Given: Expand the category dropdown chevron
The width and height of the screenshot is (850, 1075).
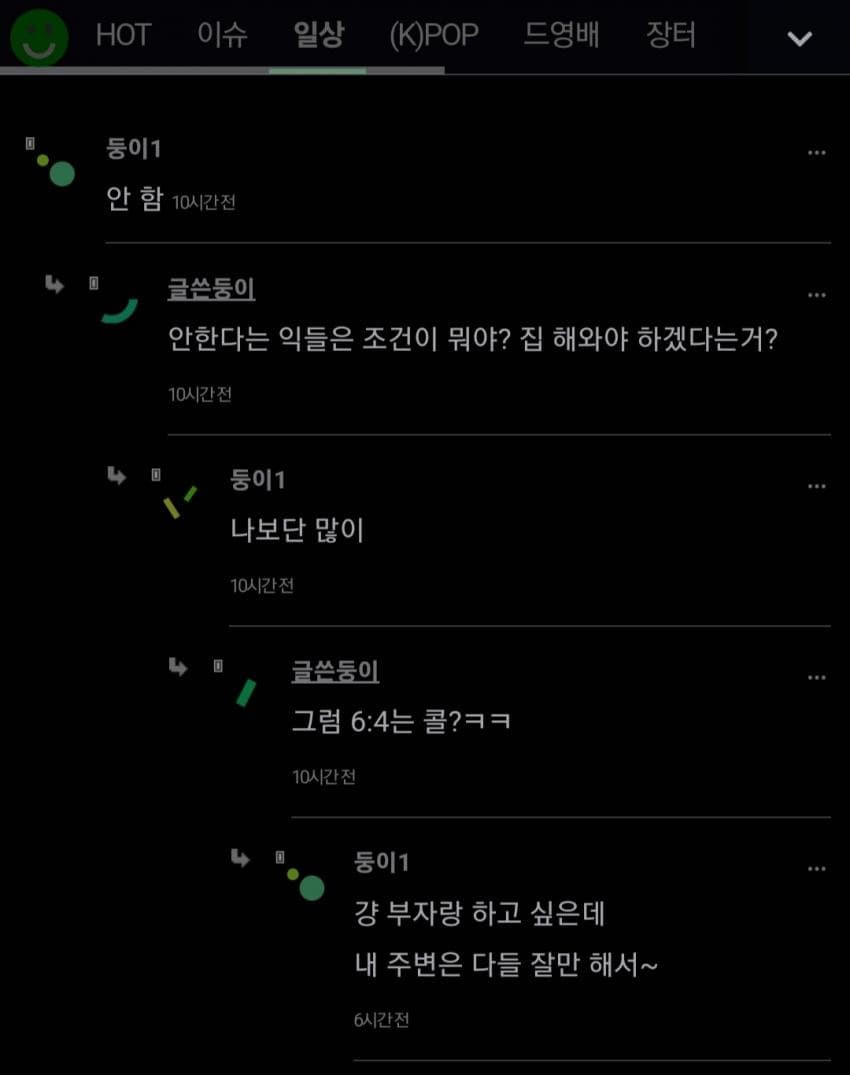Looking at the screenshot, I should [799, 39].
